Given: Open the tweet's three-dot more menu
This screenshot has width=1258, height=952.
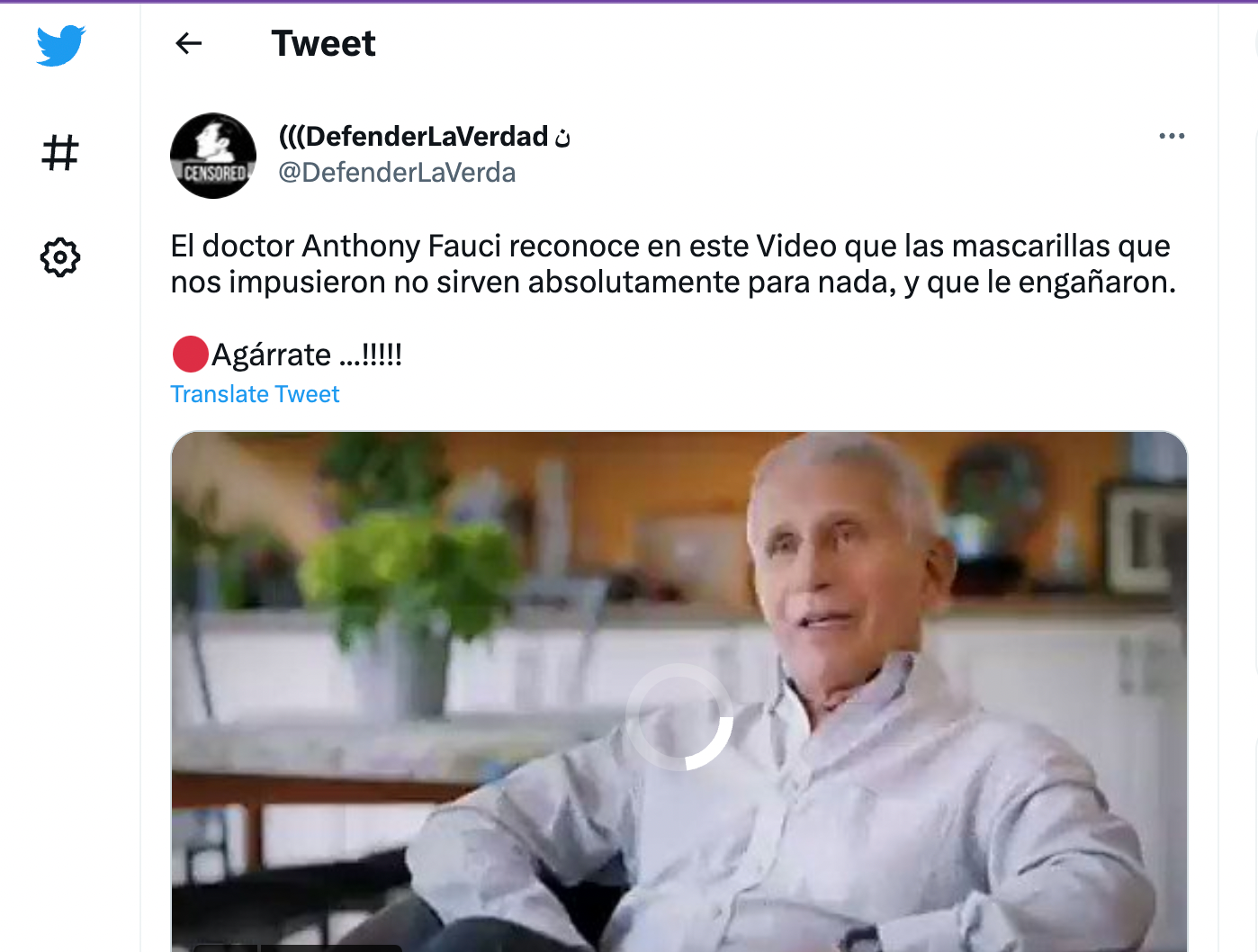Looking at the screenshot, I should coord(1172,136).
